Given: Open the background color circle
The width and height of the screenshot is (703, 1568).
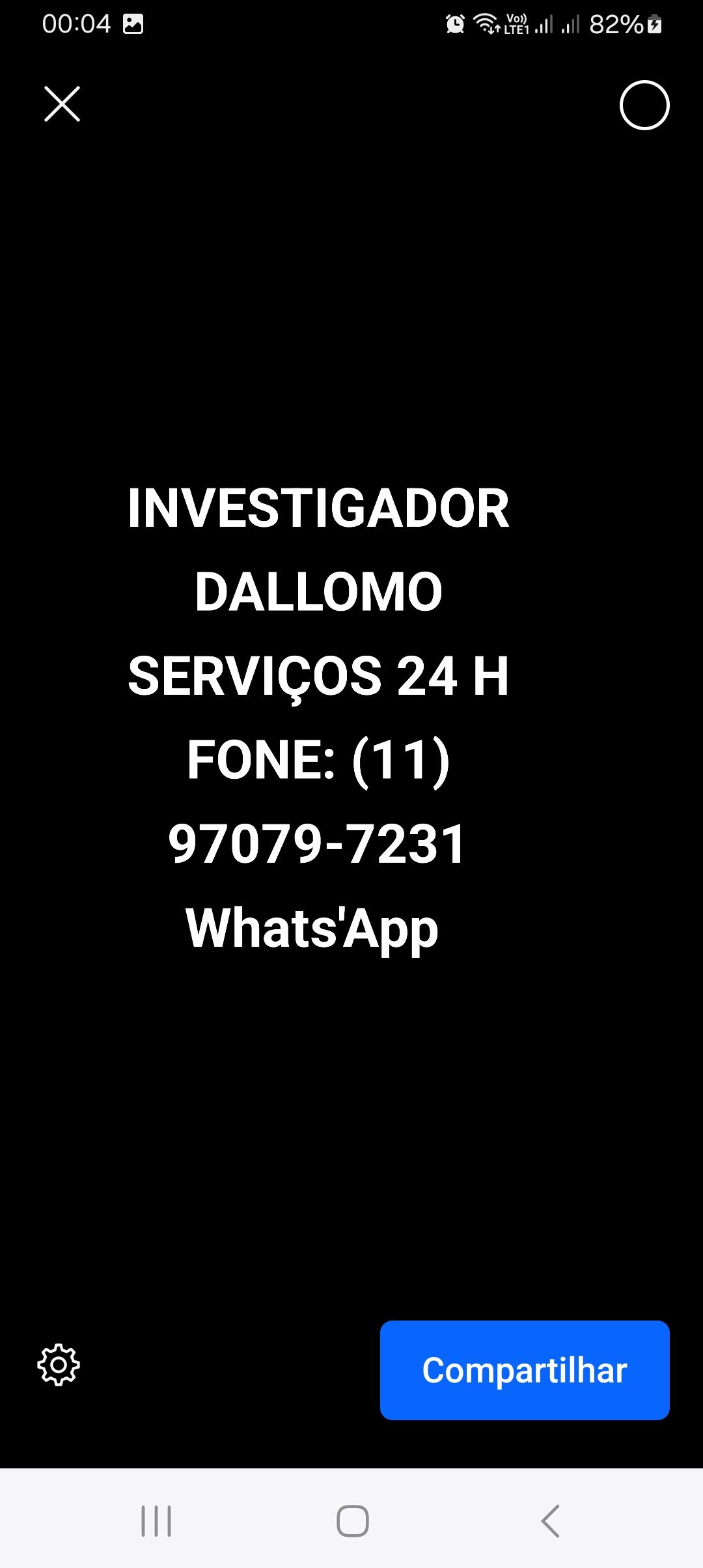Looking at the screenshot, I should (x=644, y=105).
